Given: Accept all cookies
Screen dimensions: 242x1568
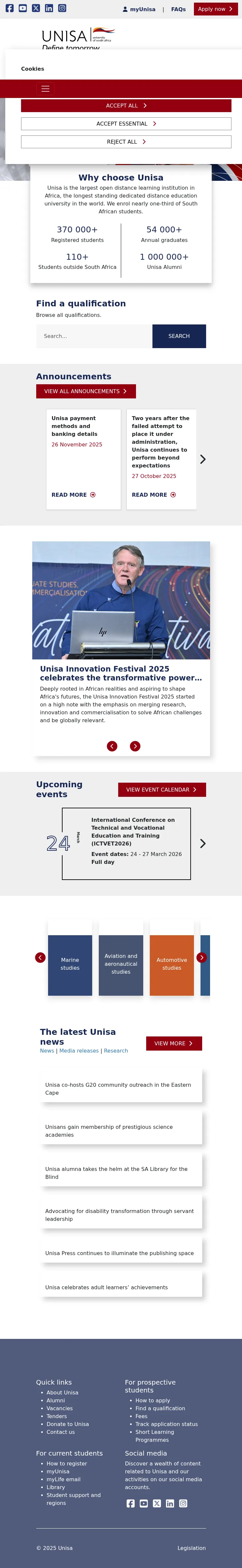Looking at the screenshot, I should pos(125,106).
